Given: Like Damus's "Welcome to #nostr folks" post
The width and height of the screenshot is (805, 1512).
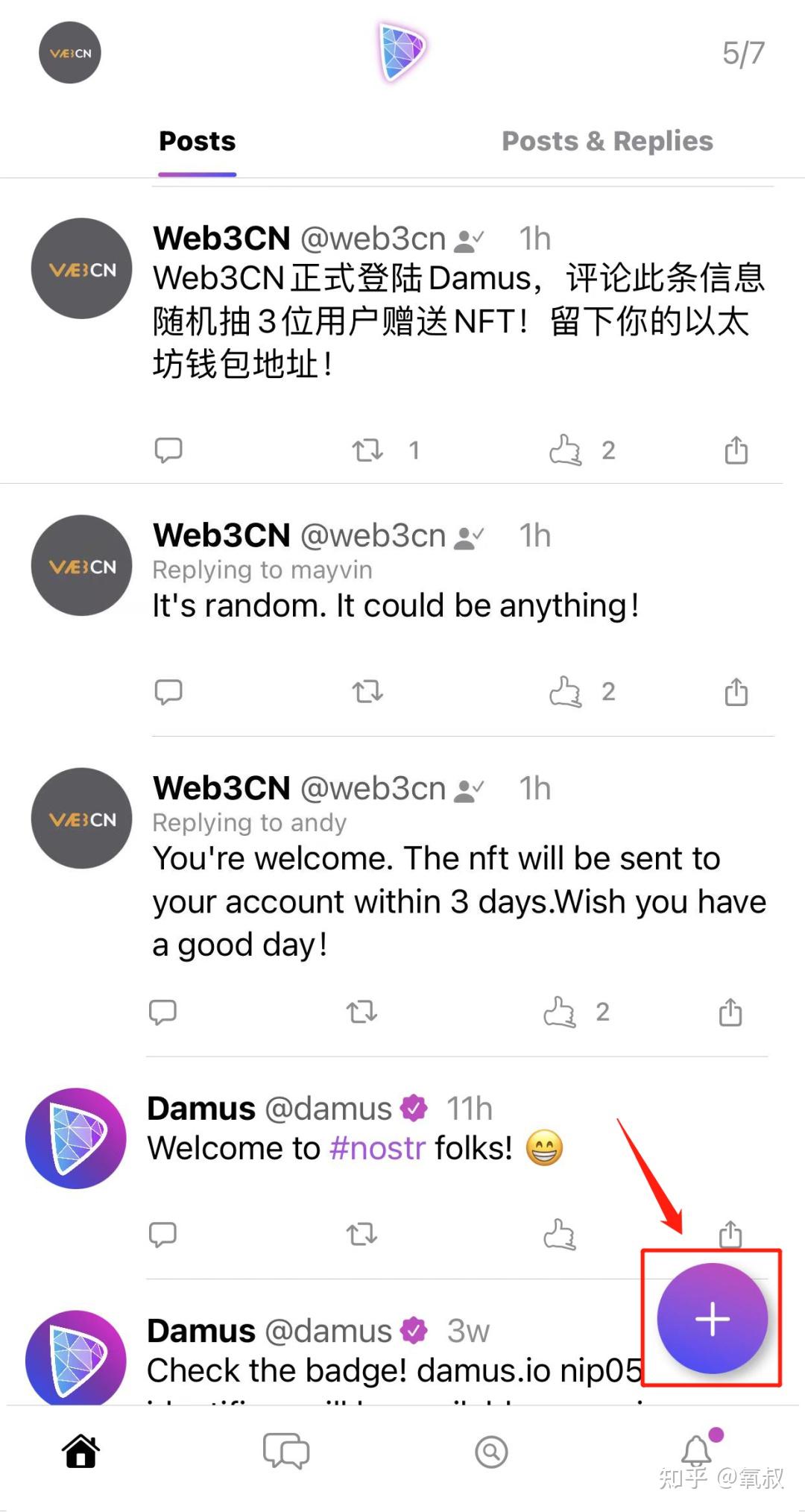Looking at the screenshot, I should coord(559,1234).
